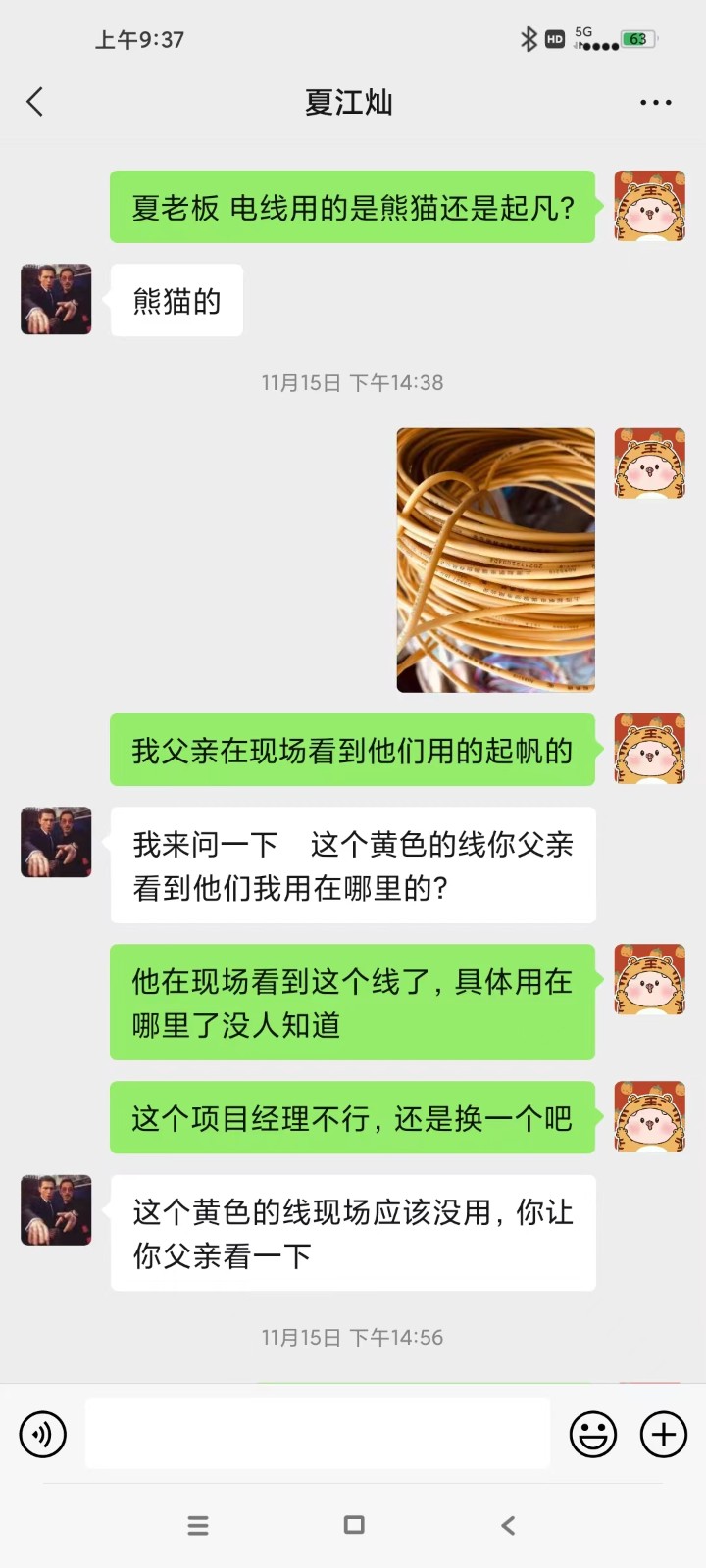The image size is (706, 1568).
Task: Focus the message text field
Action: click(318, 1434)
